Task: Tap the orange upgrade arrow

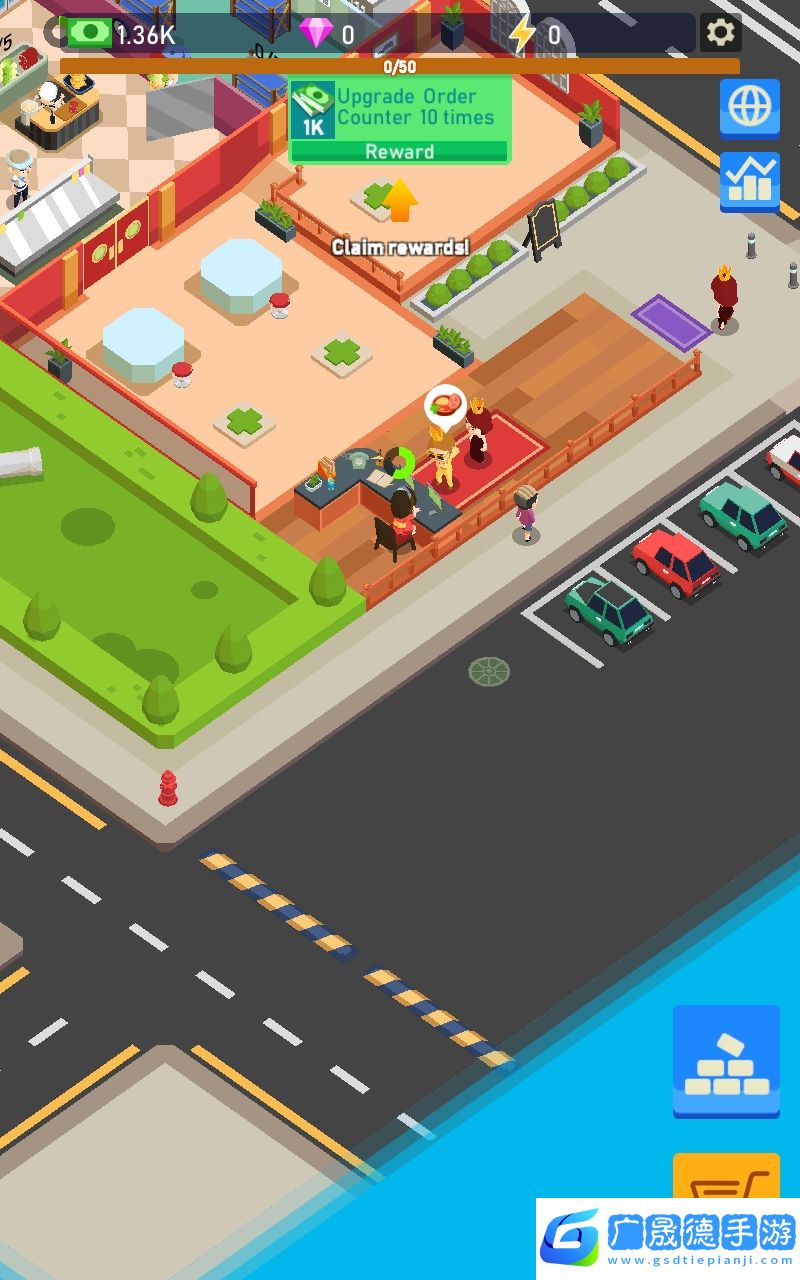Action: point(399,200)
